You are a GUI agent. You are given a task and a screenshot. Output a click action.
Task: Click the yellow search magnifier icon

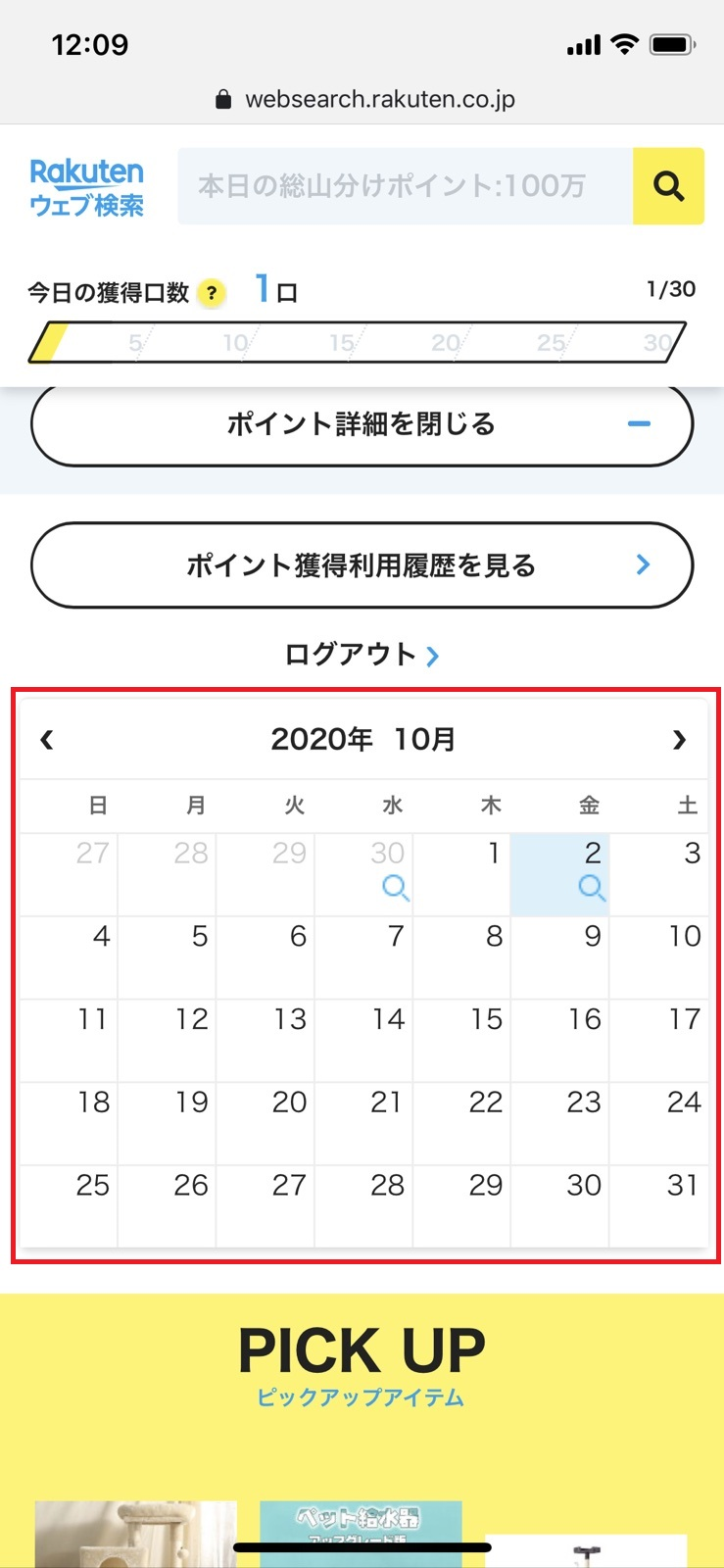[x=669, y=186]
